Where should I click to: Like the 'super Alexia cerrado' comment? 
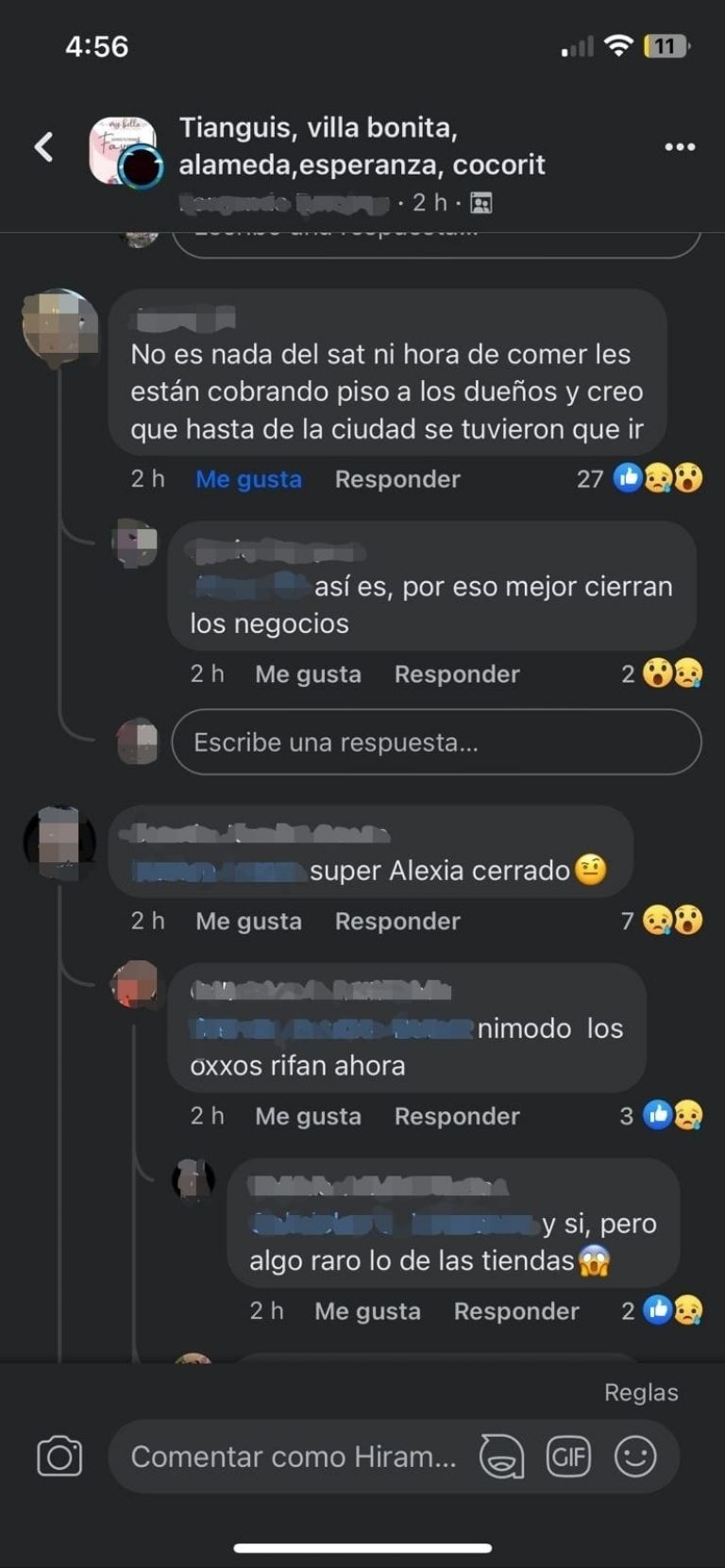(248, 921)
